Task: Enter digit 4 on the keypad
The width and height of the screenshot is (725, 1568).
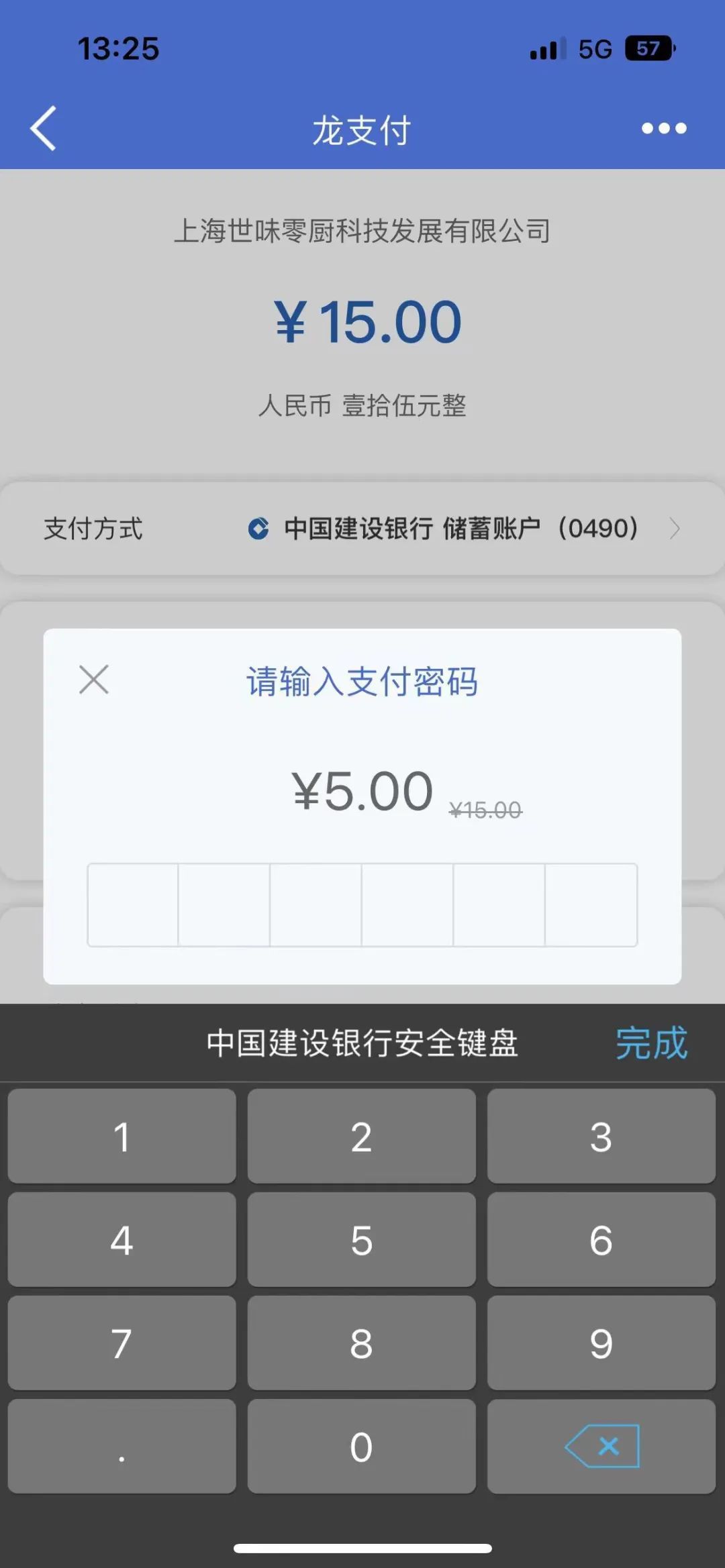Action: pos(122,1240)
